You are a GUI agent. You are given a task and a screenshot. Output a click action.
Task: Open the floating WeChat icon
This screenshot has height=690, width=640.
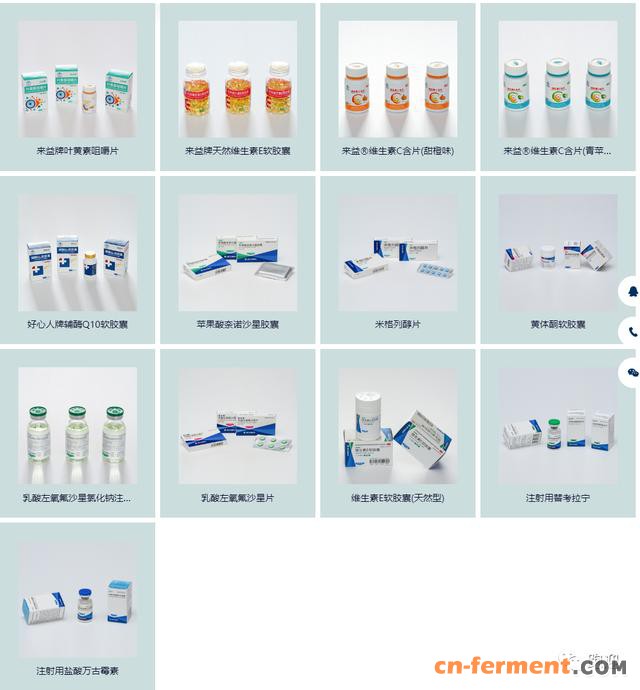(632, 372)
